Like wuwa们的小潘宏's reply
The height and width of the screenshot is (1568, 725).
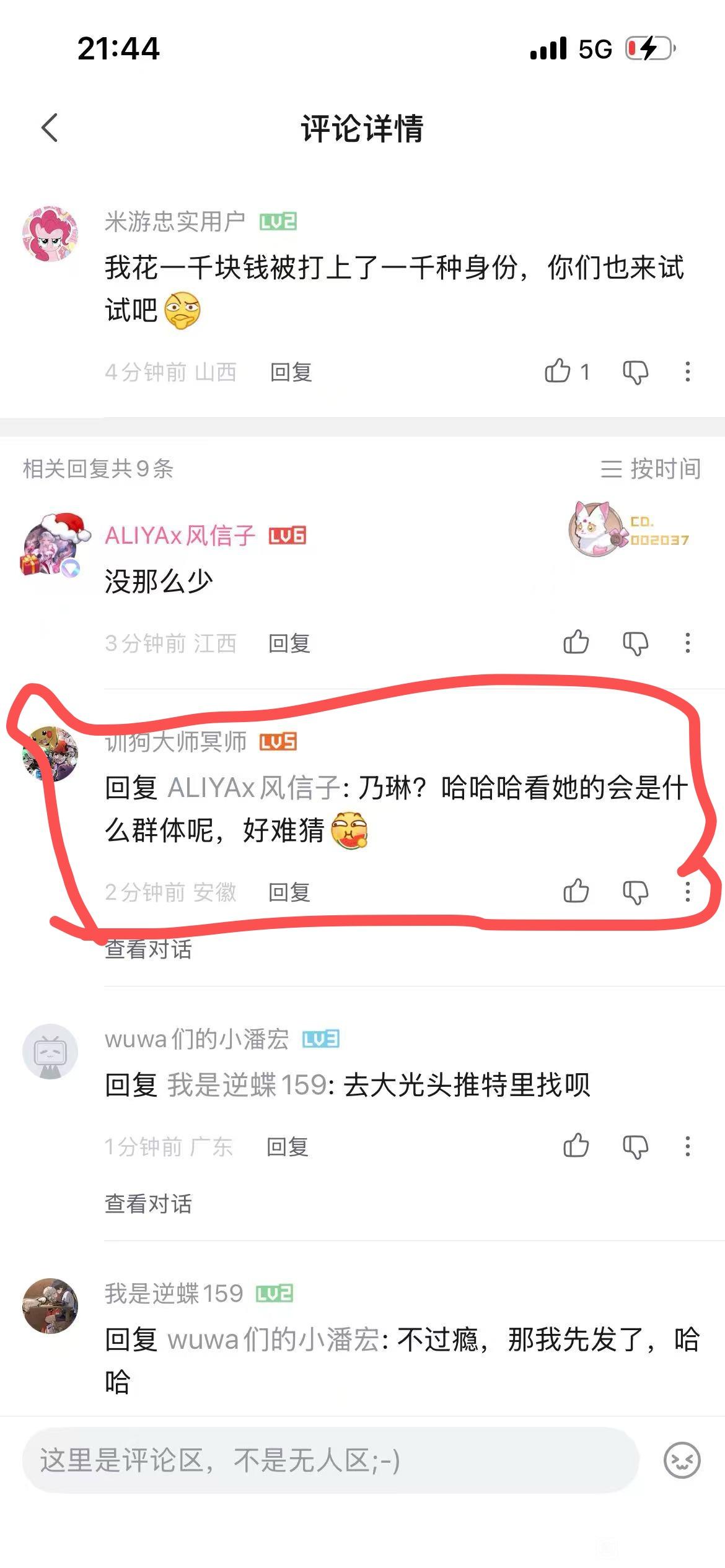point(576,1146)
